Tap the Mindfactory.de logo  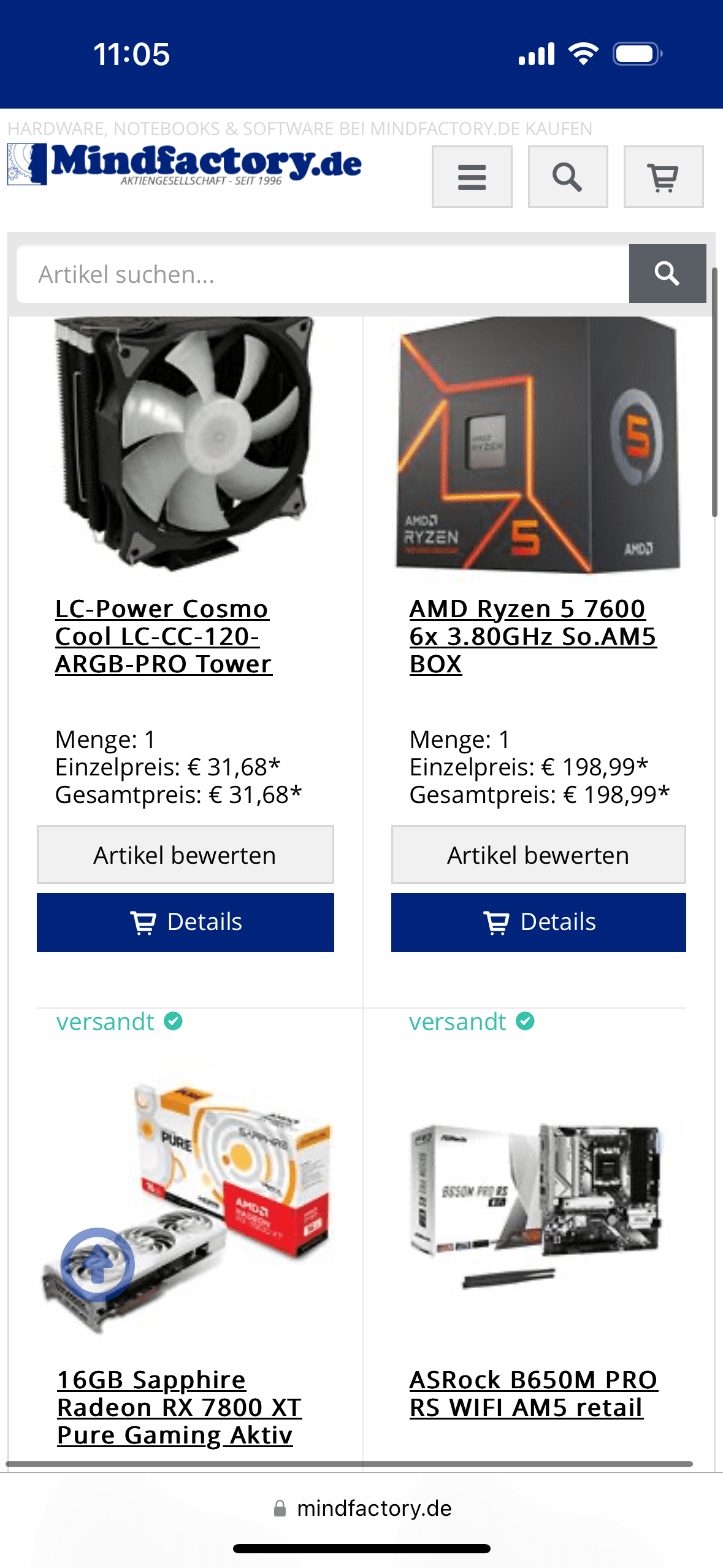tap(185, 164)
